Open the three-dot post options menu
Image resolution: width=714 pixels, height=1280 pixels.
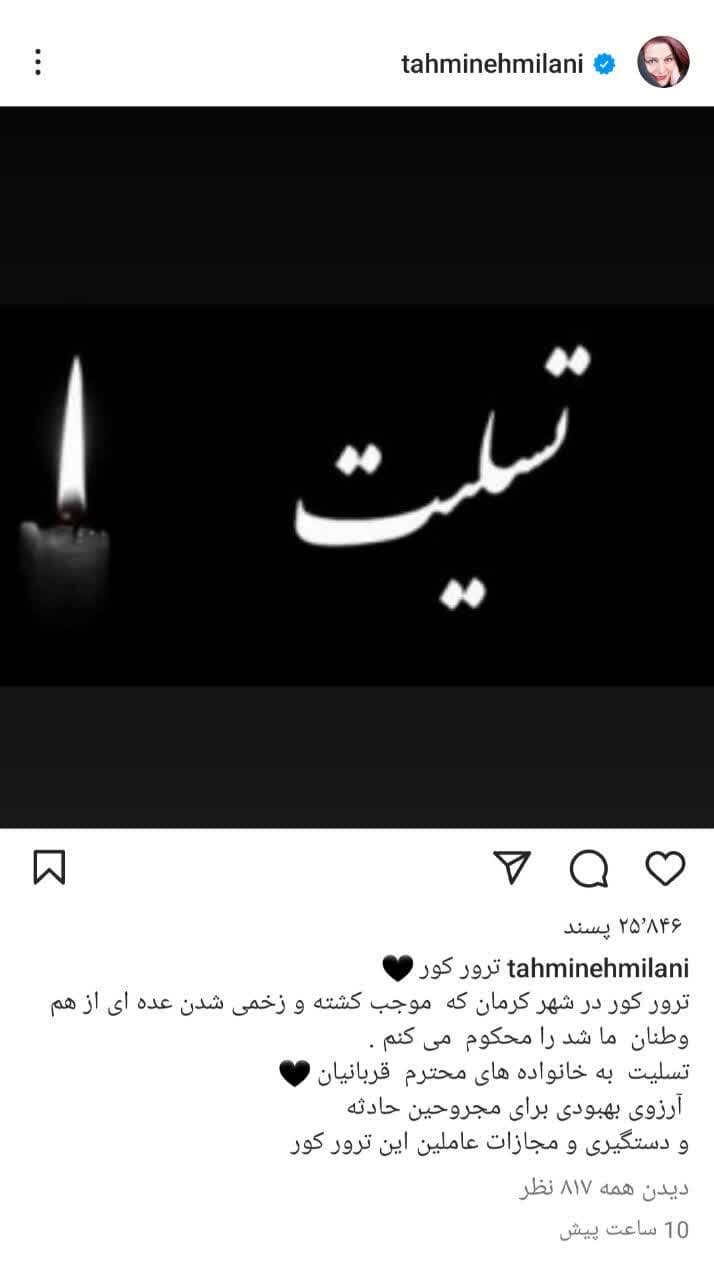38,62
